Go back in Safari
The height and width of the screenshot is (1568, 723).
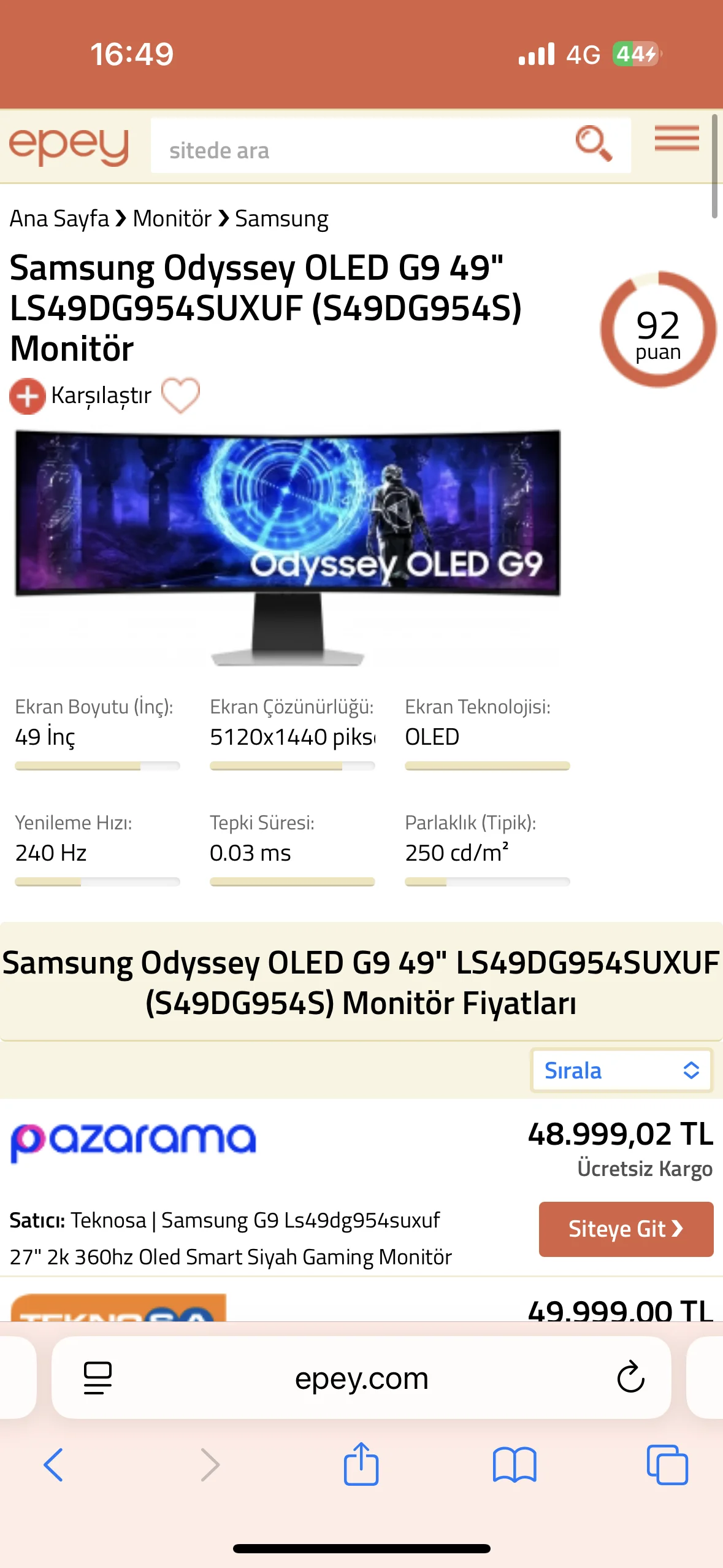53,1465
